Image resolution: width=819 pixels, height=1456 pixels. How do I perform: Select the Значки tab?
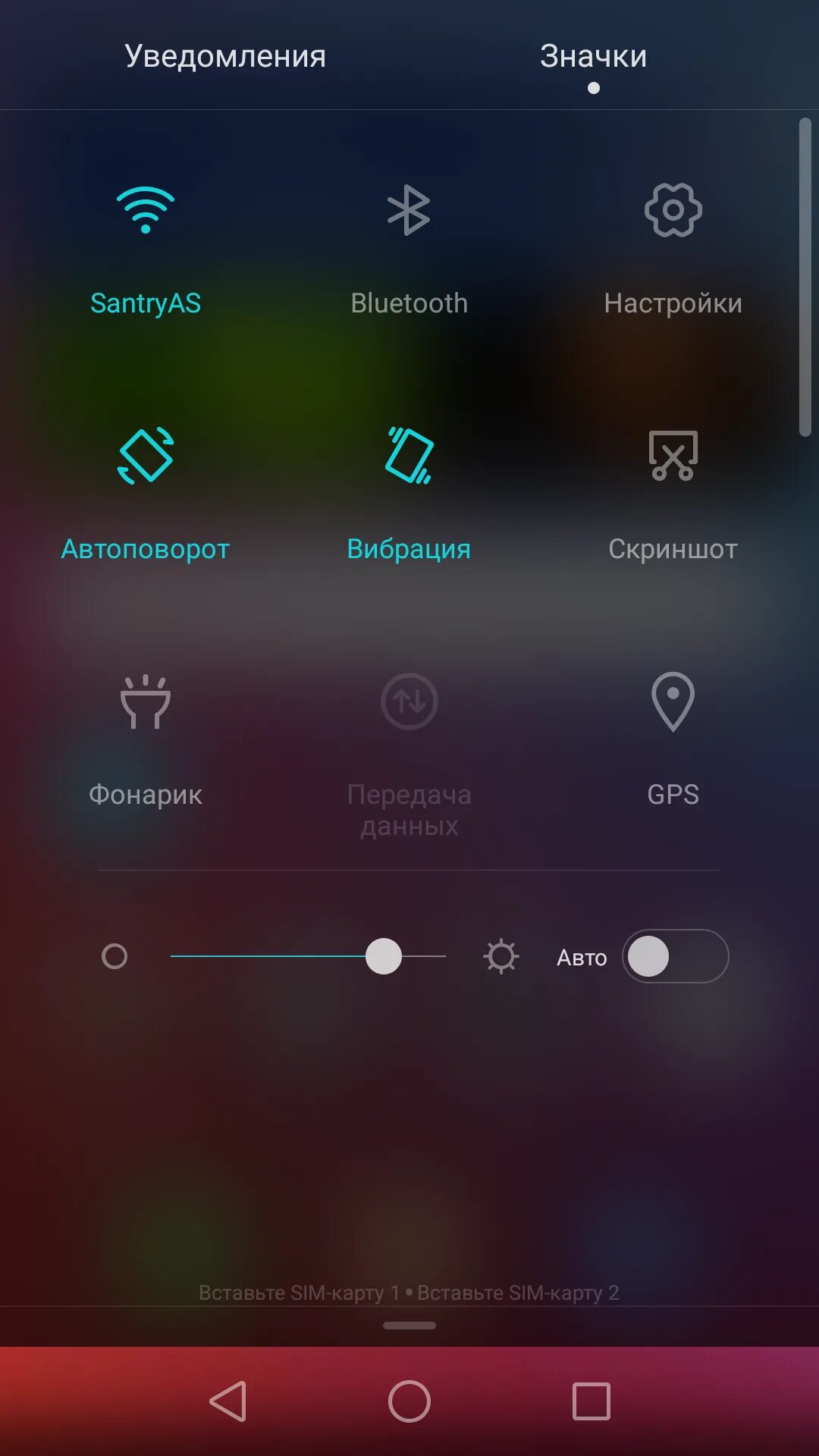click(x=593, y=56)
